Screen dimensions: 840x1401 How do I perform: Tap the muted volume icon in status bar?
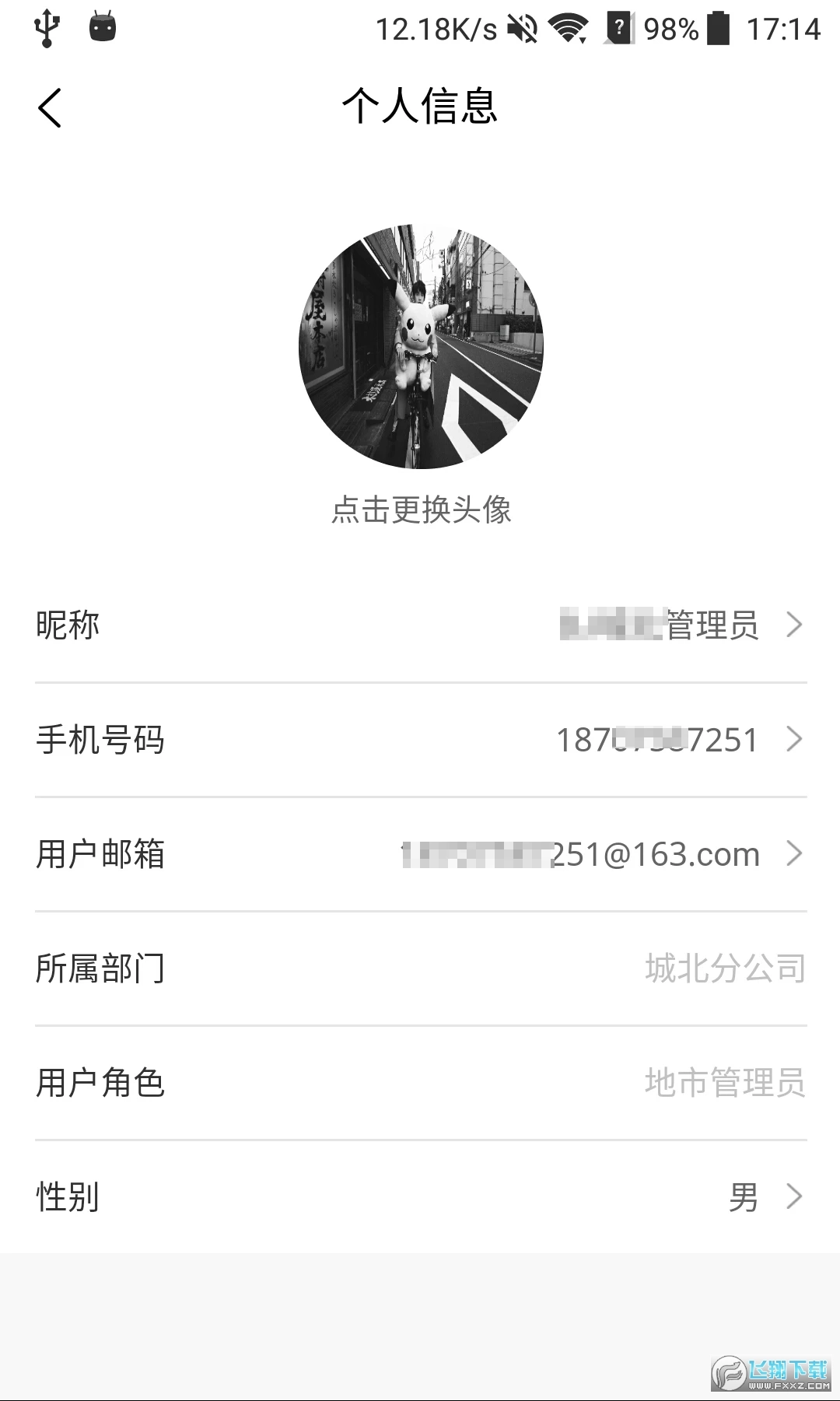coord(522,29)
